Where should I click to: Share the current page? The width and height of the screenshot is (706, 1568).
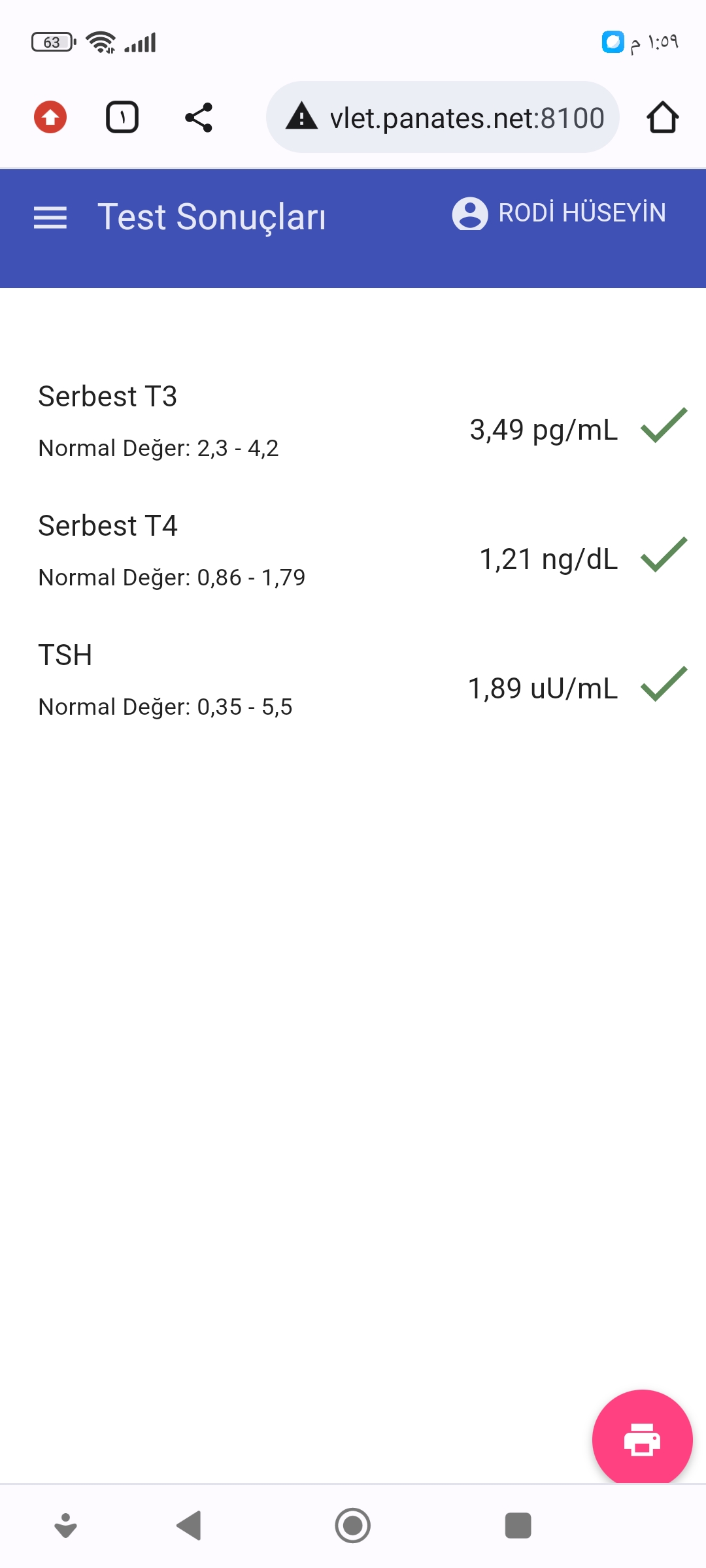point(199,118)
